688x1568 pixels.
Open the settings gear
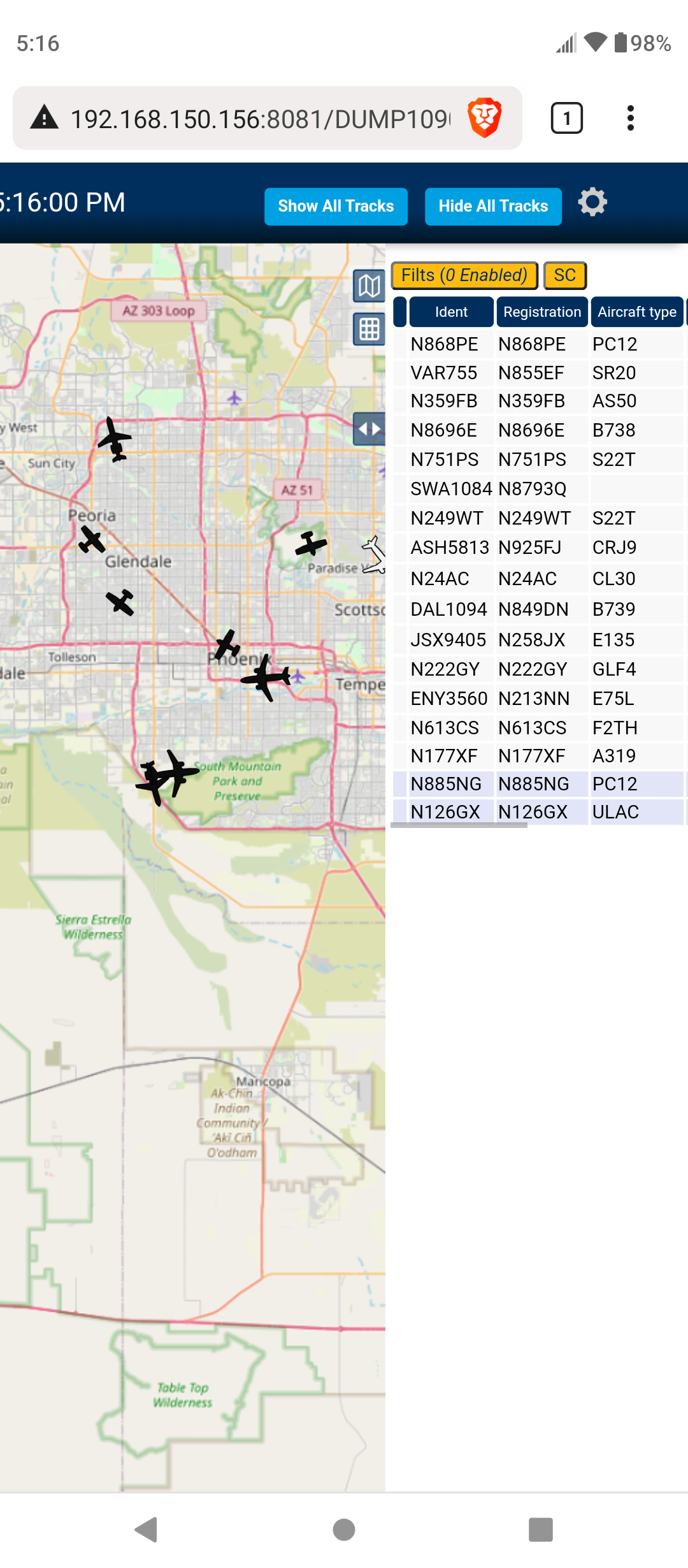pyautogui.click(x=592, y=203)
